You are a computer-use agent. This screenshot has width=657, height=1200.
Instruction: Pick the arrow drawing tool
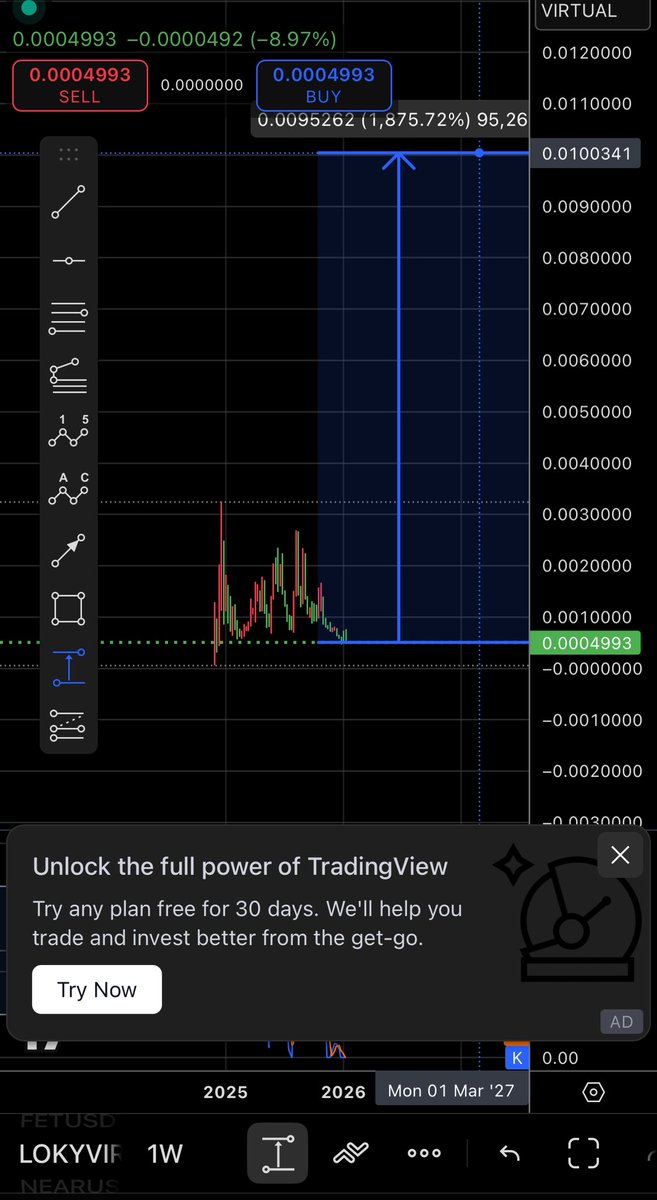[x=69, y=551]
